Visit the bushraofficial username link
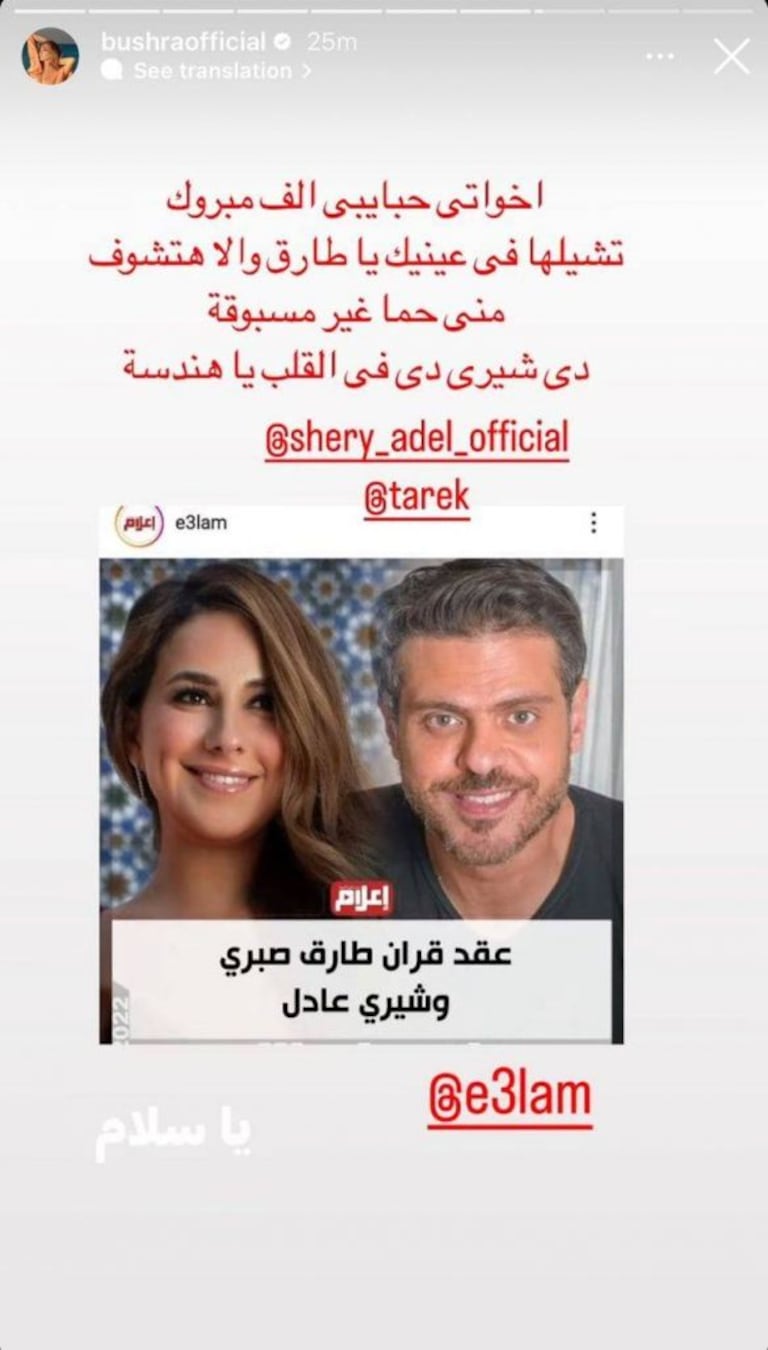The image size is (768, 1350). pyautogui.click(x=183, y=42)
